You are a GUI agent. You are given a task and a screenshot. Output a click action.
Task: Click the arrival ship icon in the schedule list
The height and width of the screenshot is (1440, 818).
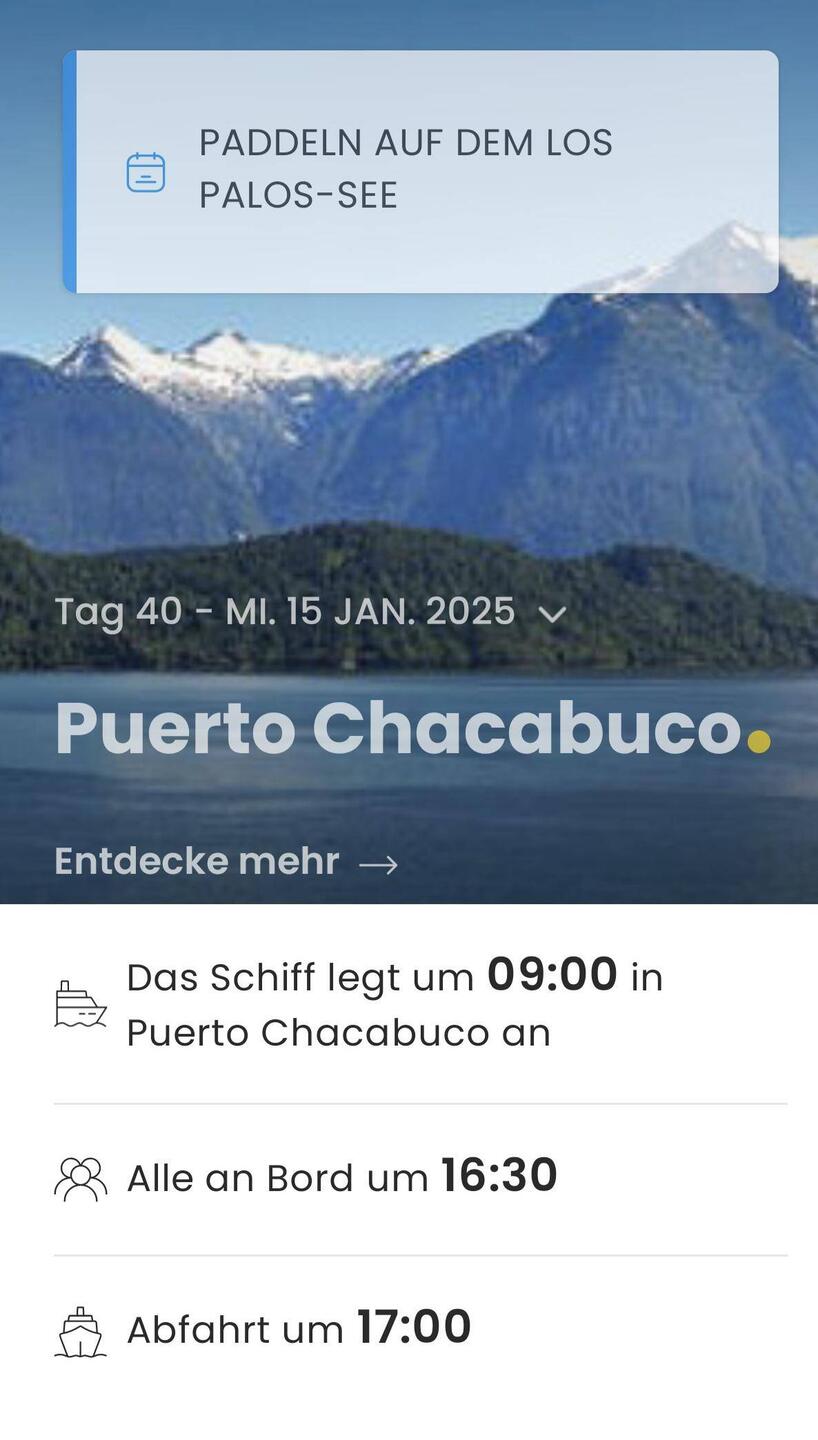point(80,1003)
